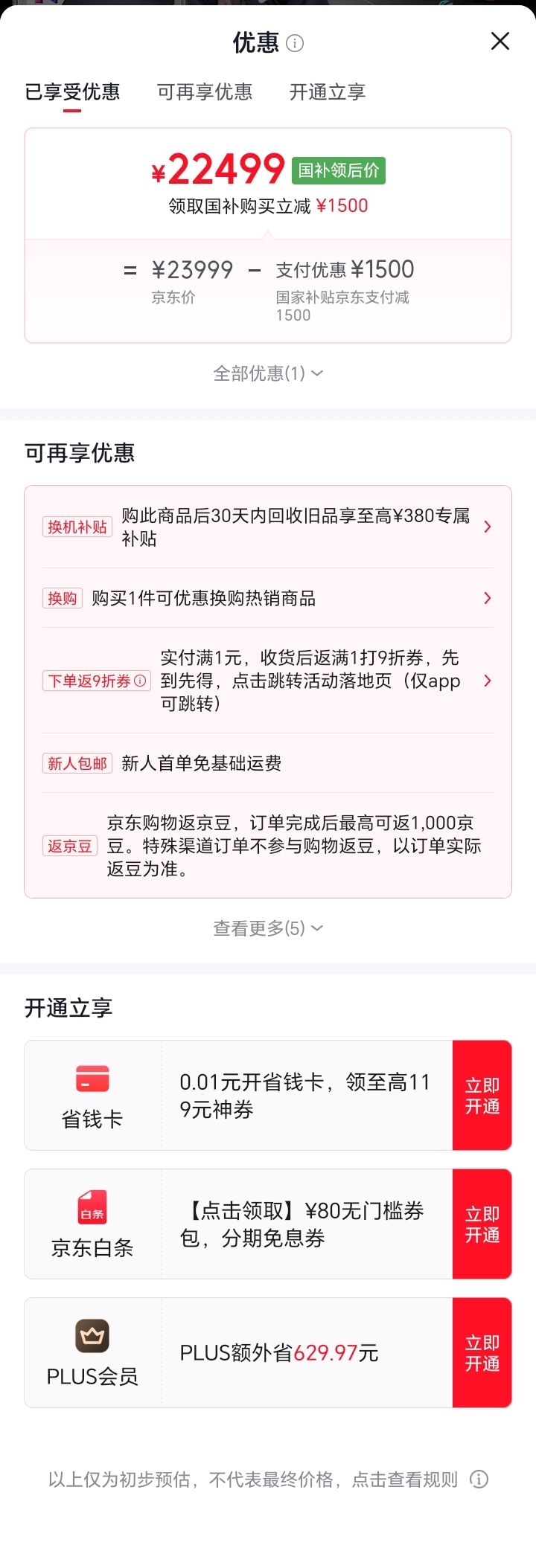Open the 下单返9折券 offer row
The width and height of the screenshot is (536, 1568).
click(x=268, y=681)
